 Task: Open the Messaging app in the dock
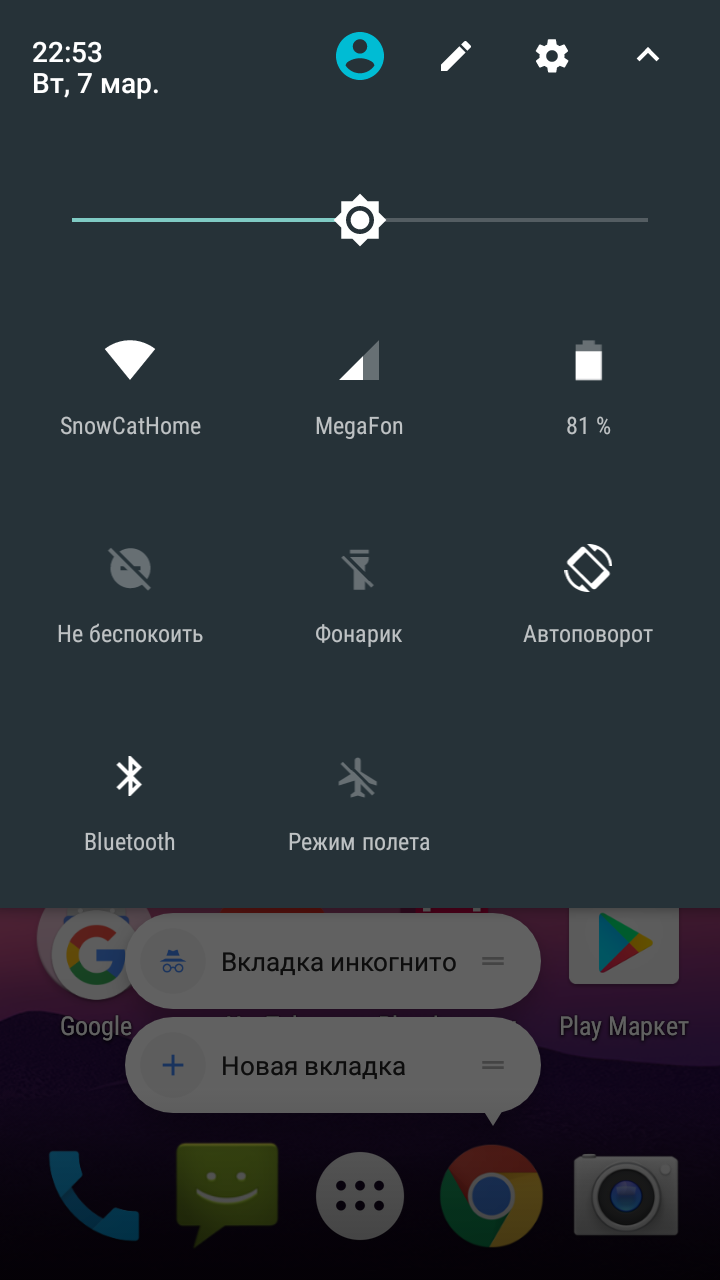[227, 1194]
